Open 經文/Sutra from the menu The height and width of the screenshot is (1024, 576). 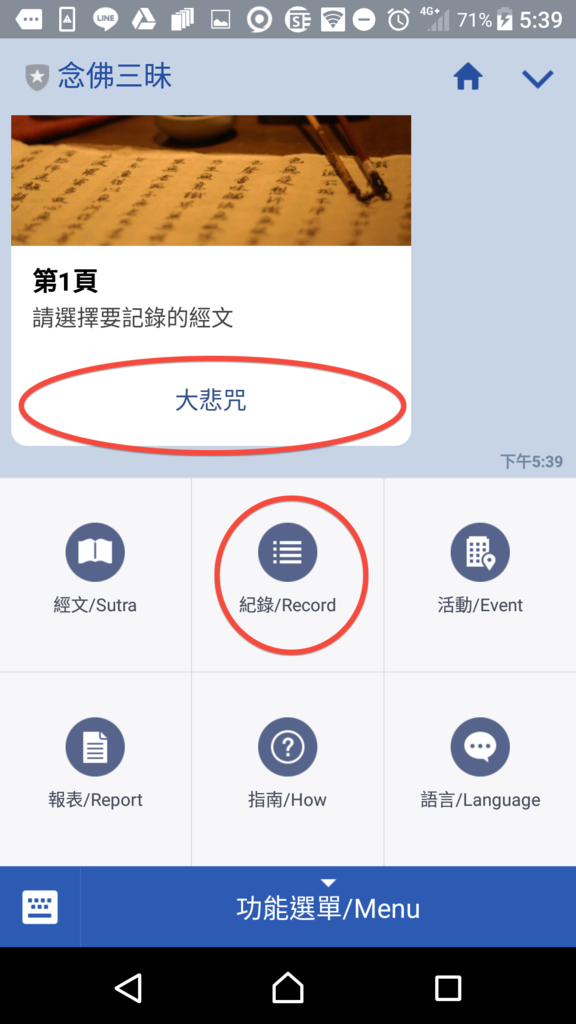click(95, 574)
